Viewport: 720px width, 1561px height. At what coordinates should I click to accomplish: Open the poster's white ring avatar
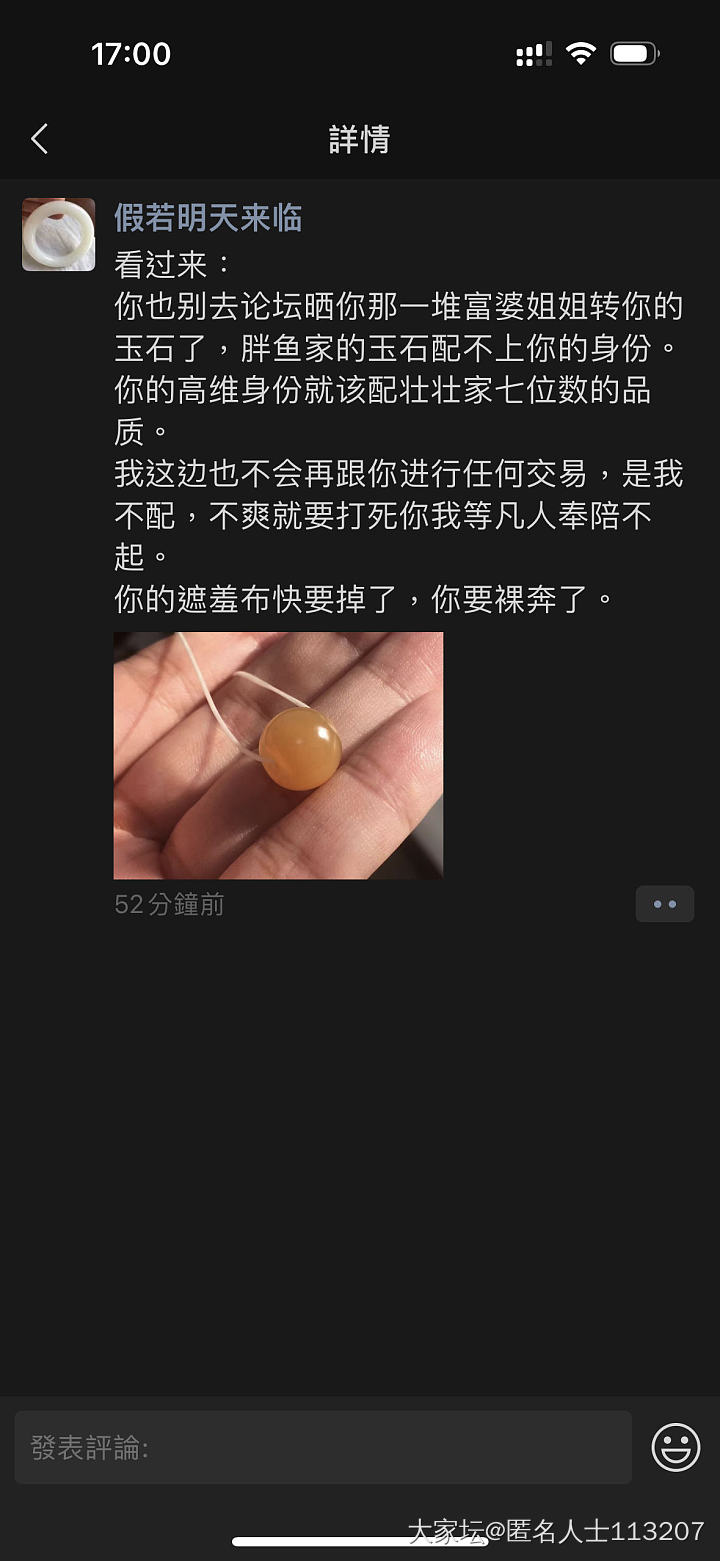(x=59, y=235)
